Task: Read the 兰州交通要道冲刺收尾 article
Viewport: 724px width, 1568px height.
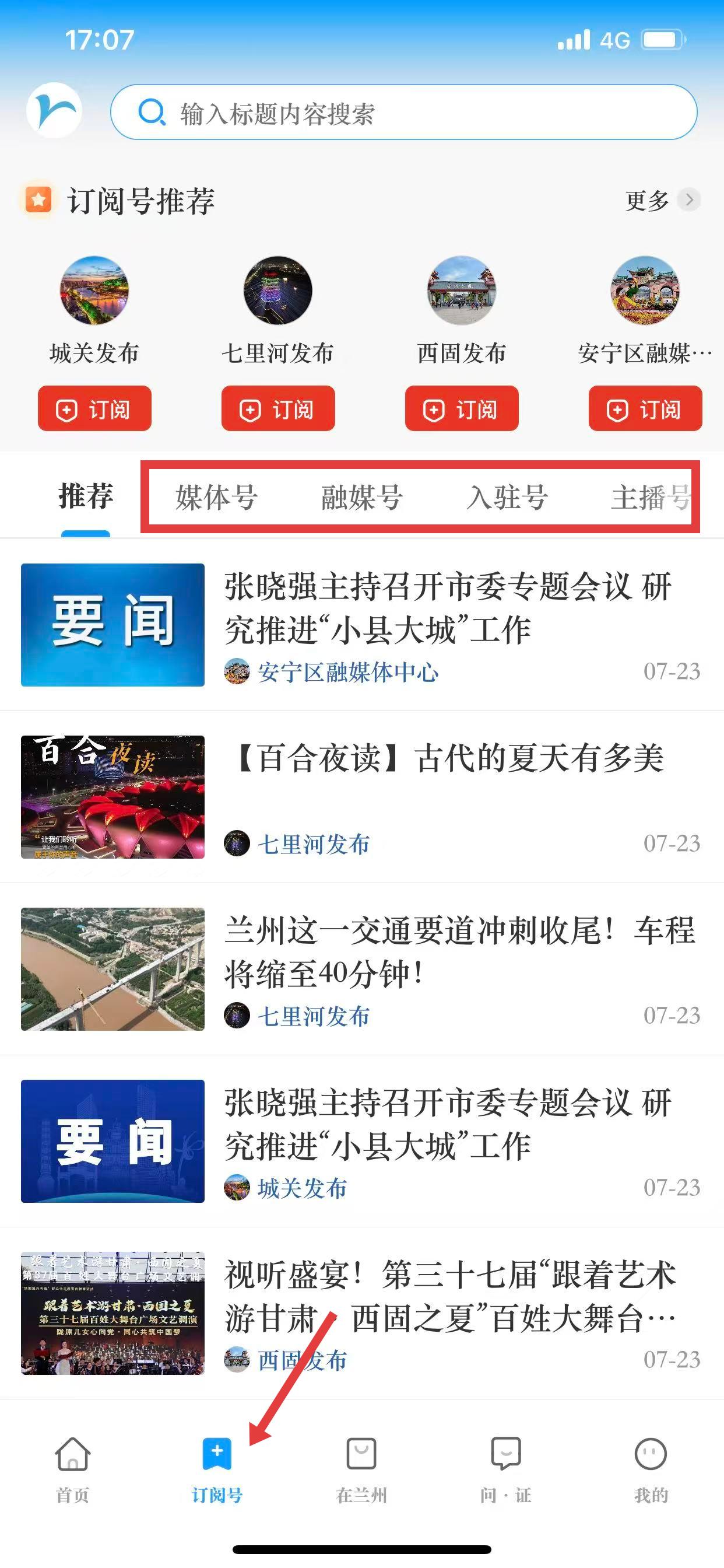Action: pyautogui.click(x=459, y=951)
